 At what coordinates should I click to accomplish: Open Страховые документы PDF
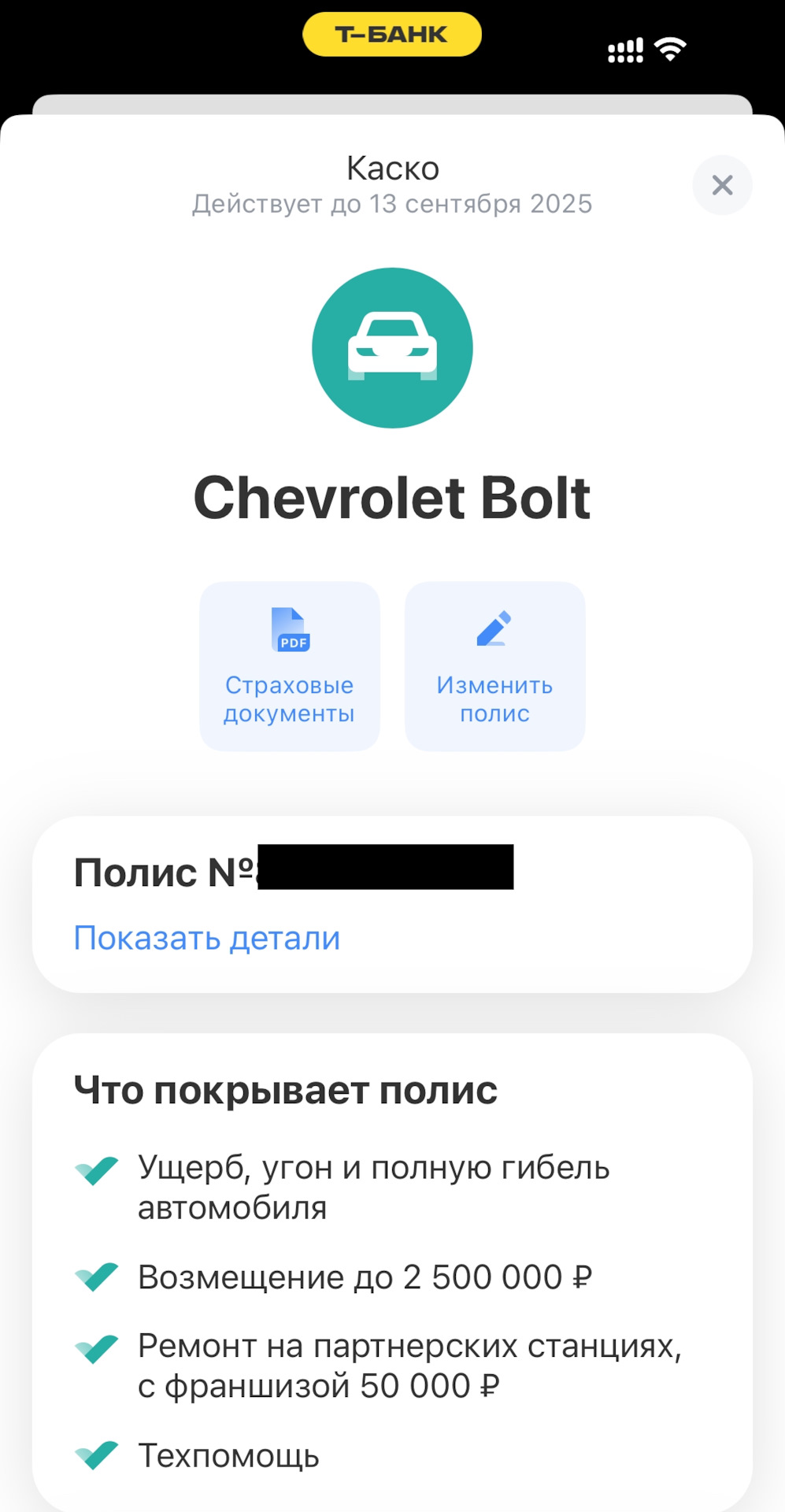[x=290, y=666]
